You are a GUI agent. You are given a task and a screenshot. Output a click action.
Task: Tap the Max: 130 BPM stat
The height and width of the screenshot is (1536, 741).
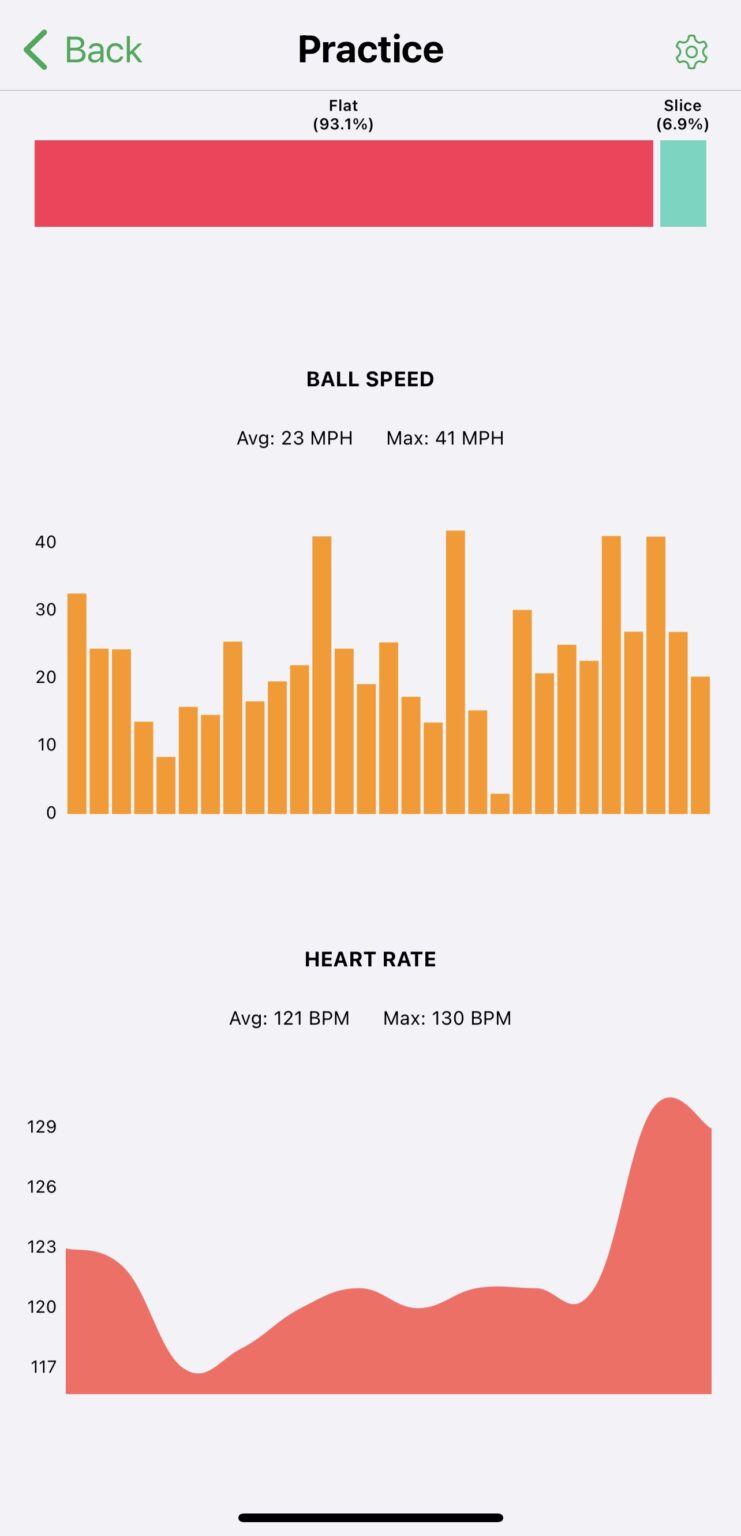pyautogui.click(x=447, y=1017)
